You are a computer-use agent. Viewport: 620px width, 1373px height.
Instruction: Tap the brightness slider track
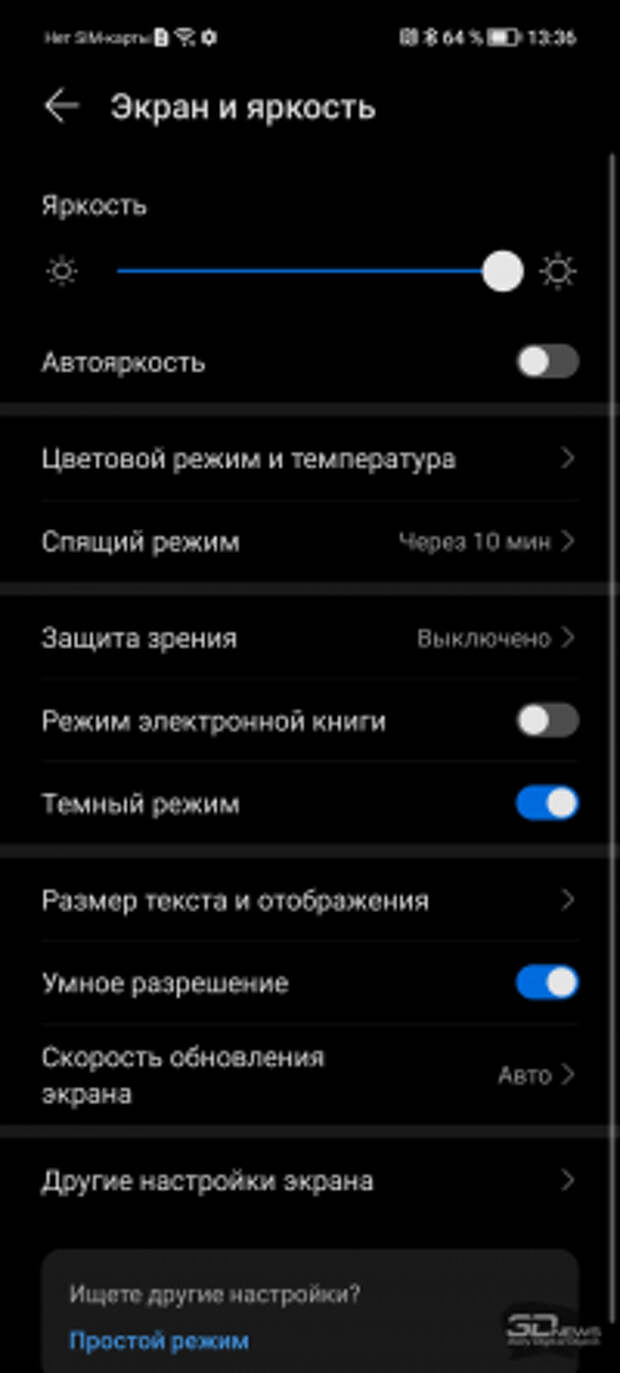pyautogui.click(x=308, y=271)
